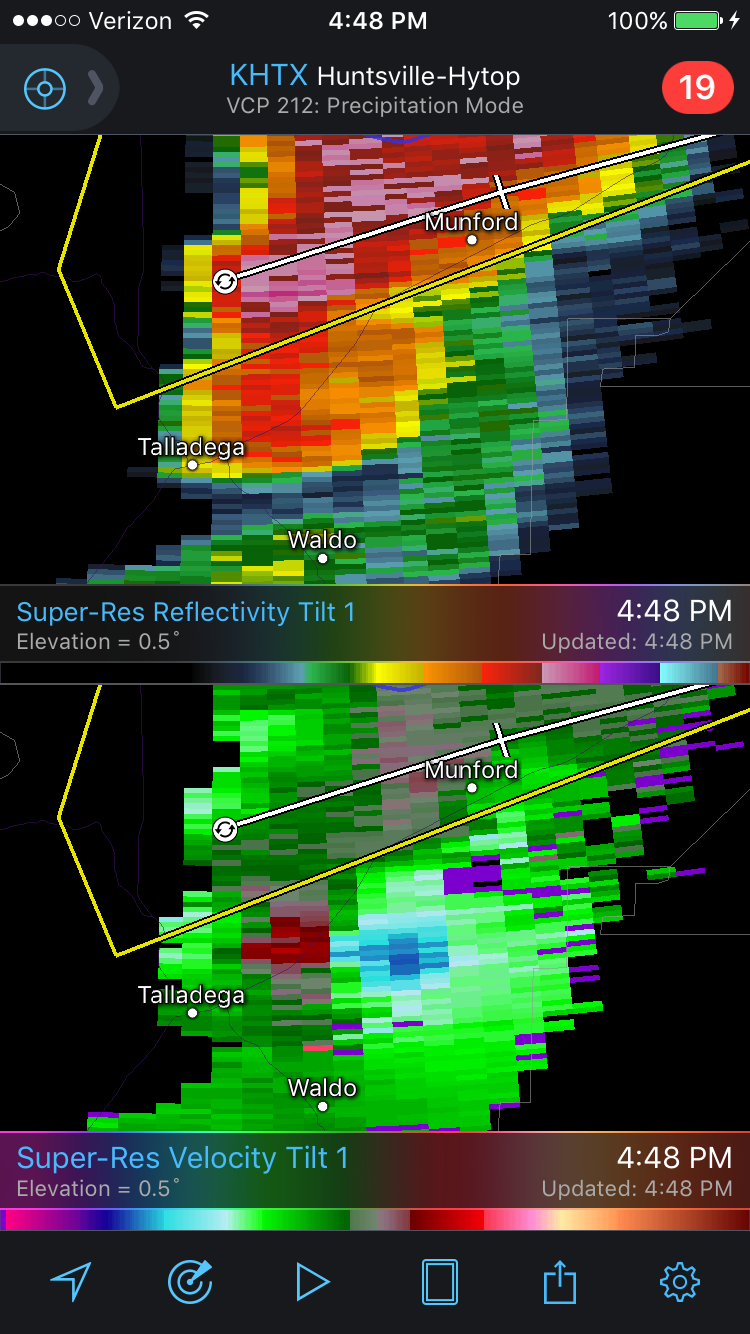This screenshot has height=1334, width=750.
Task: Open the 19 warnings badge
Action: tap(696, 88)
